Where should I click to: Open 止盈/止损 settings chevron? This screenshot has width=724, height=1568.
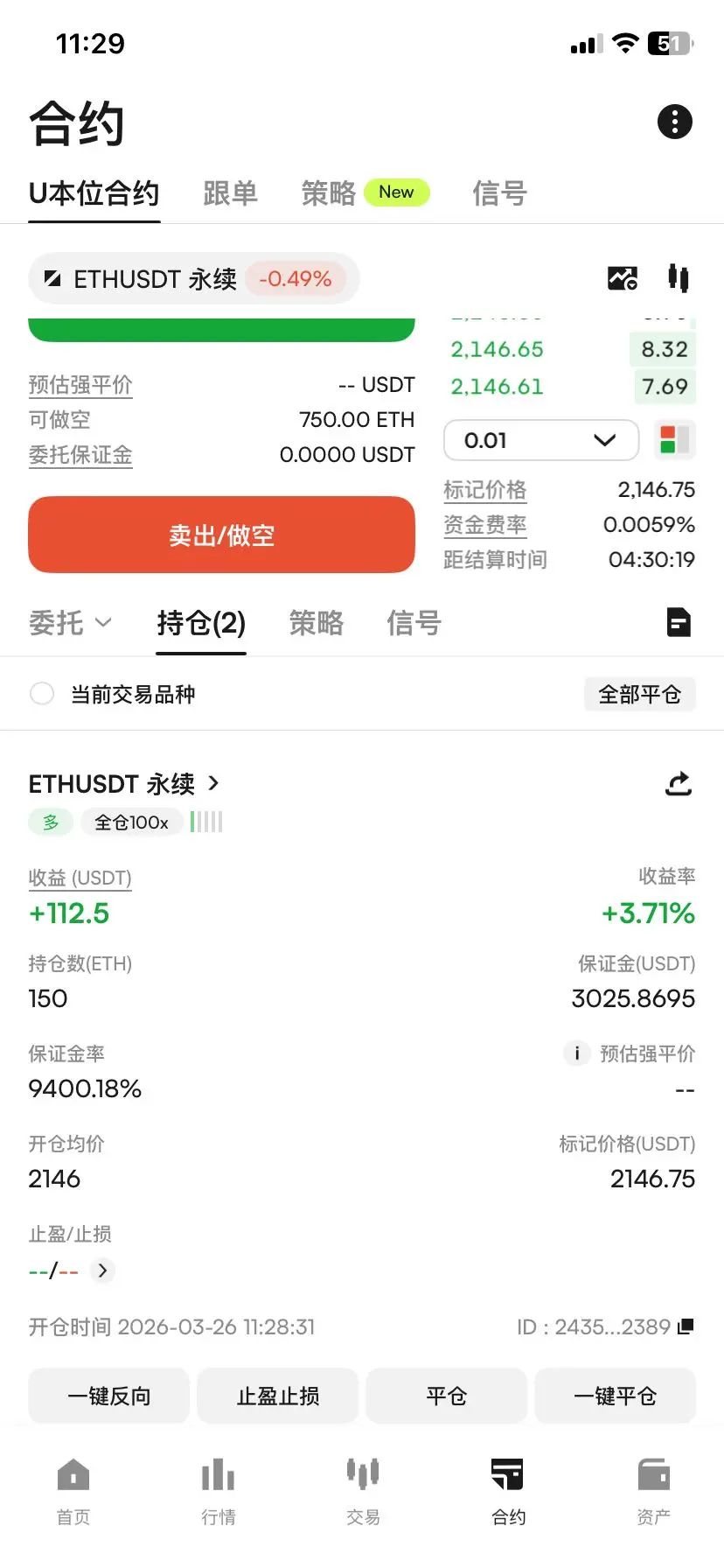point(102,1270)
